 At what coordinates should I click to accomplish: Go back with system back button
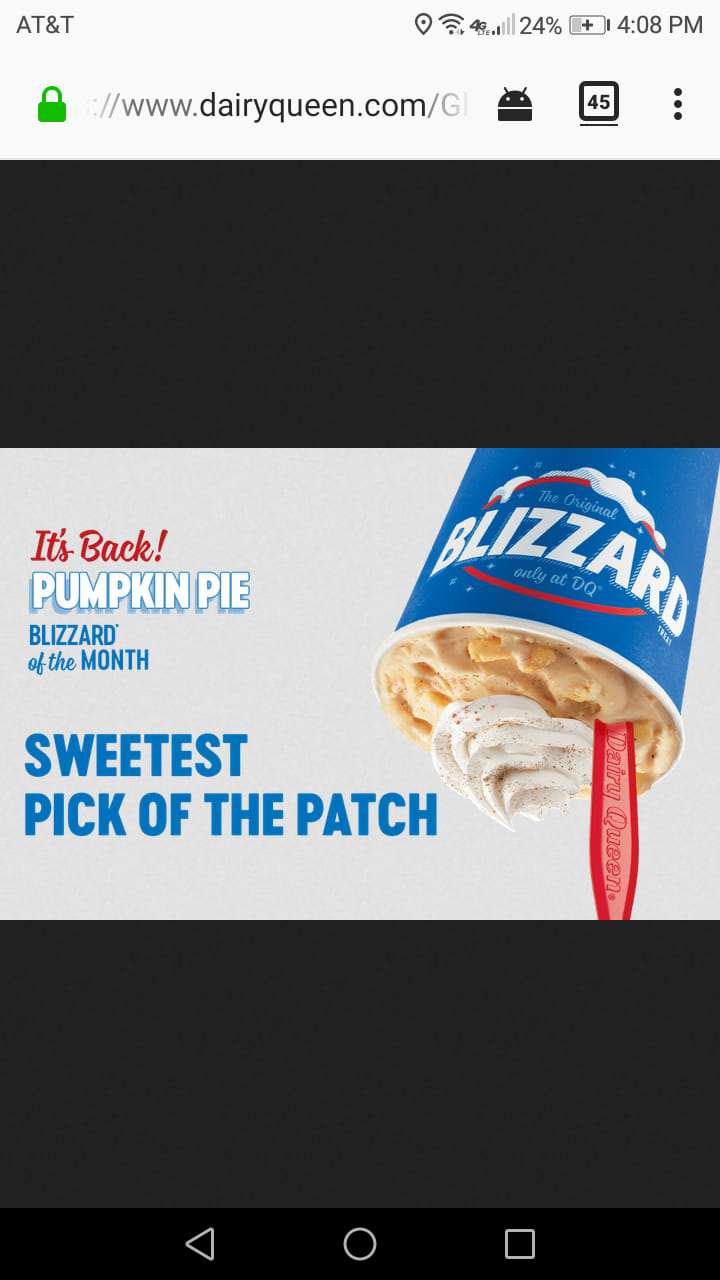click(x=200, y=1244)
